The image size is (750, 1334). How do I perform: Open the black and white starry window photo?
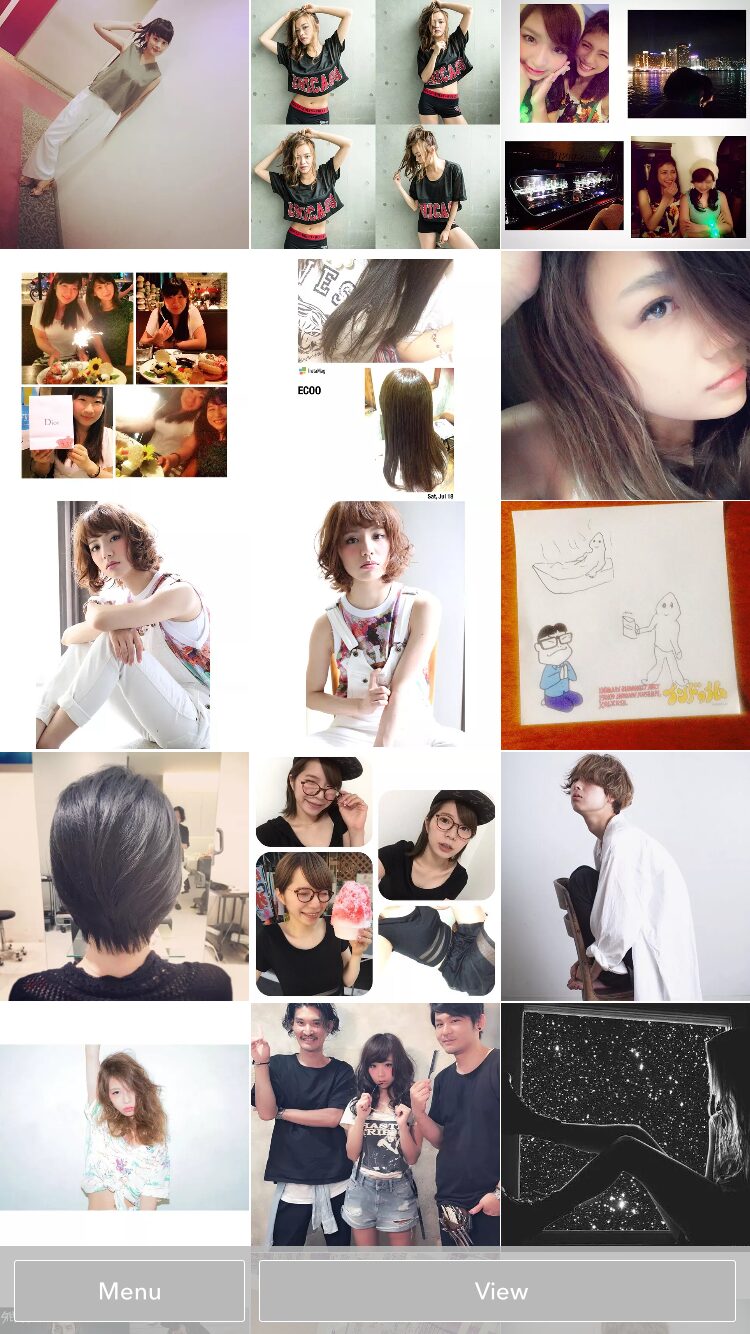[626, 1125]
